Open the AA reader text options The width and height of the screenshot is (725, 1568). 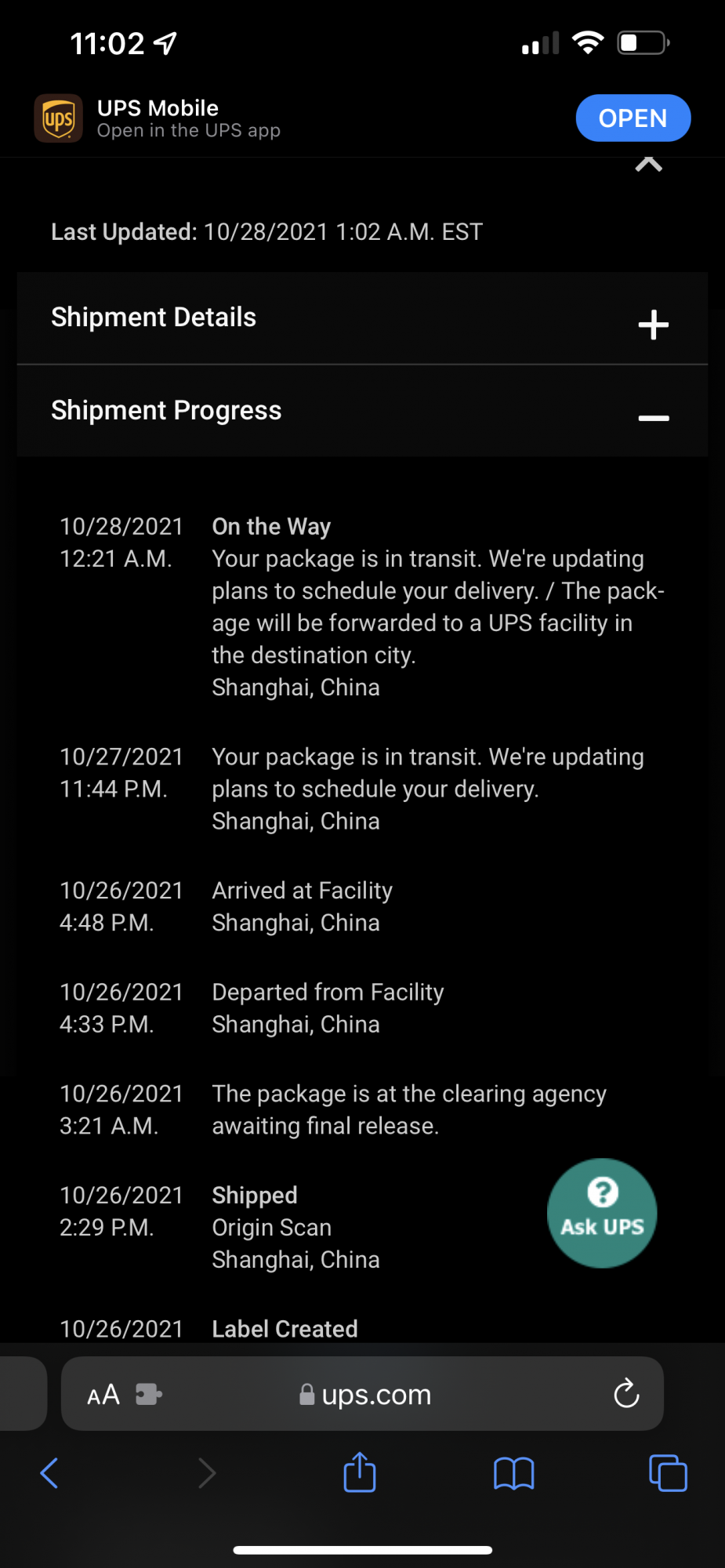click(103, 1395)
